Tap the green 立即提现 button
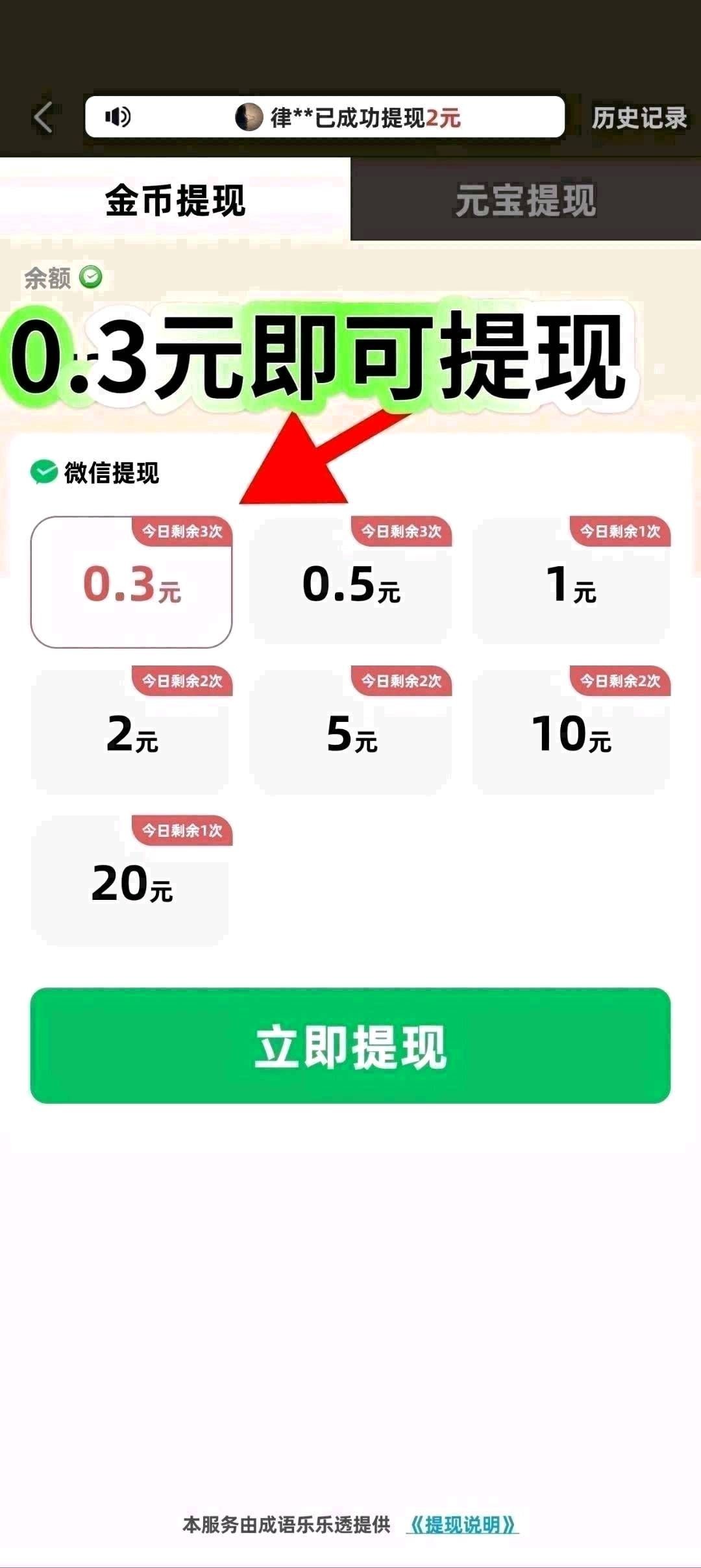The width and height of the screenshot is (701, 1568). coord(350,1045)
